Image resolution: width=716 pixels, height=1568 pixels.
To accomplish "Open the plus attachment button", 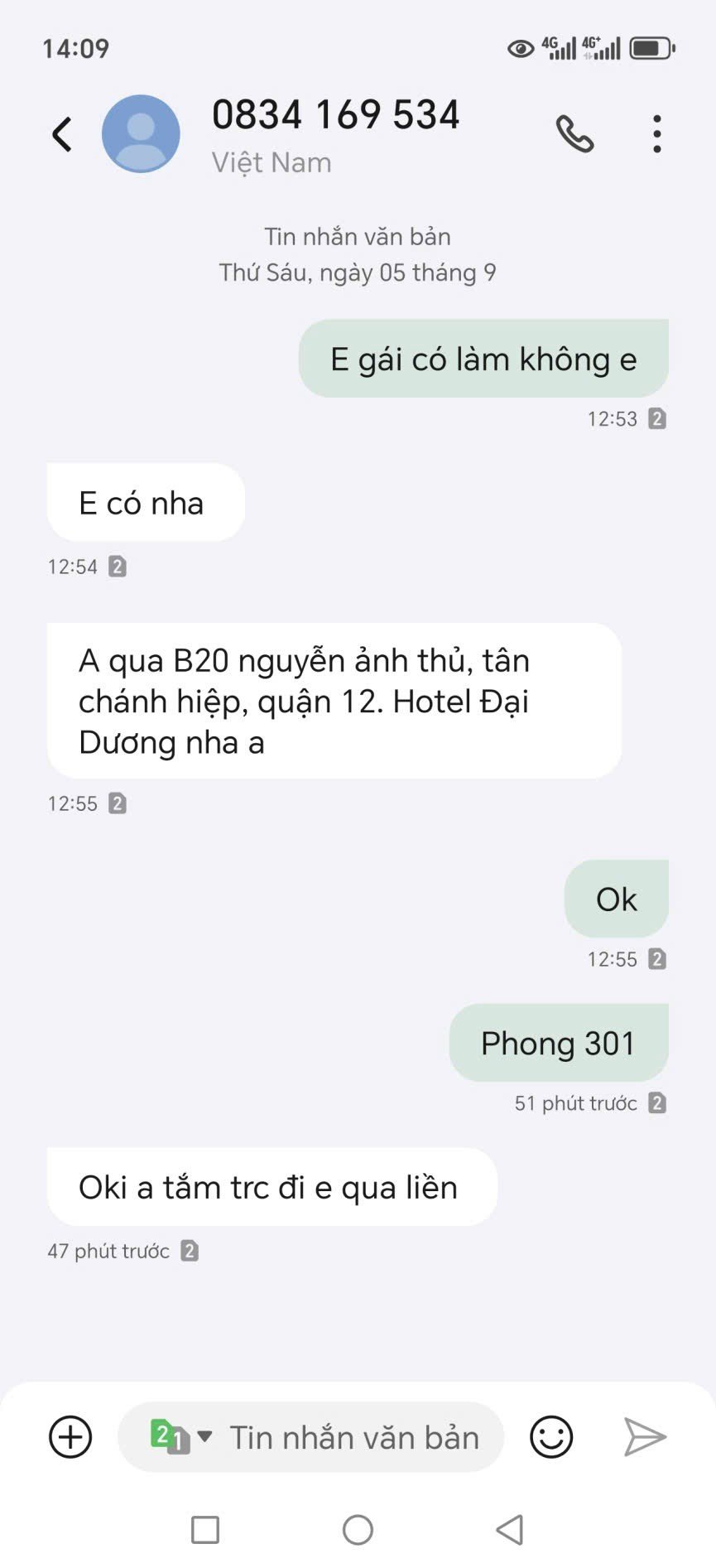I will coord(70,1437).
